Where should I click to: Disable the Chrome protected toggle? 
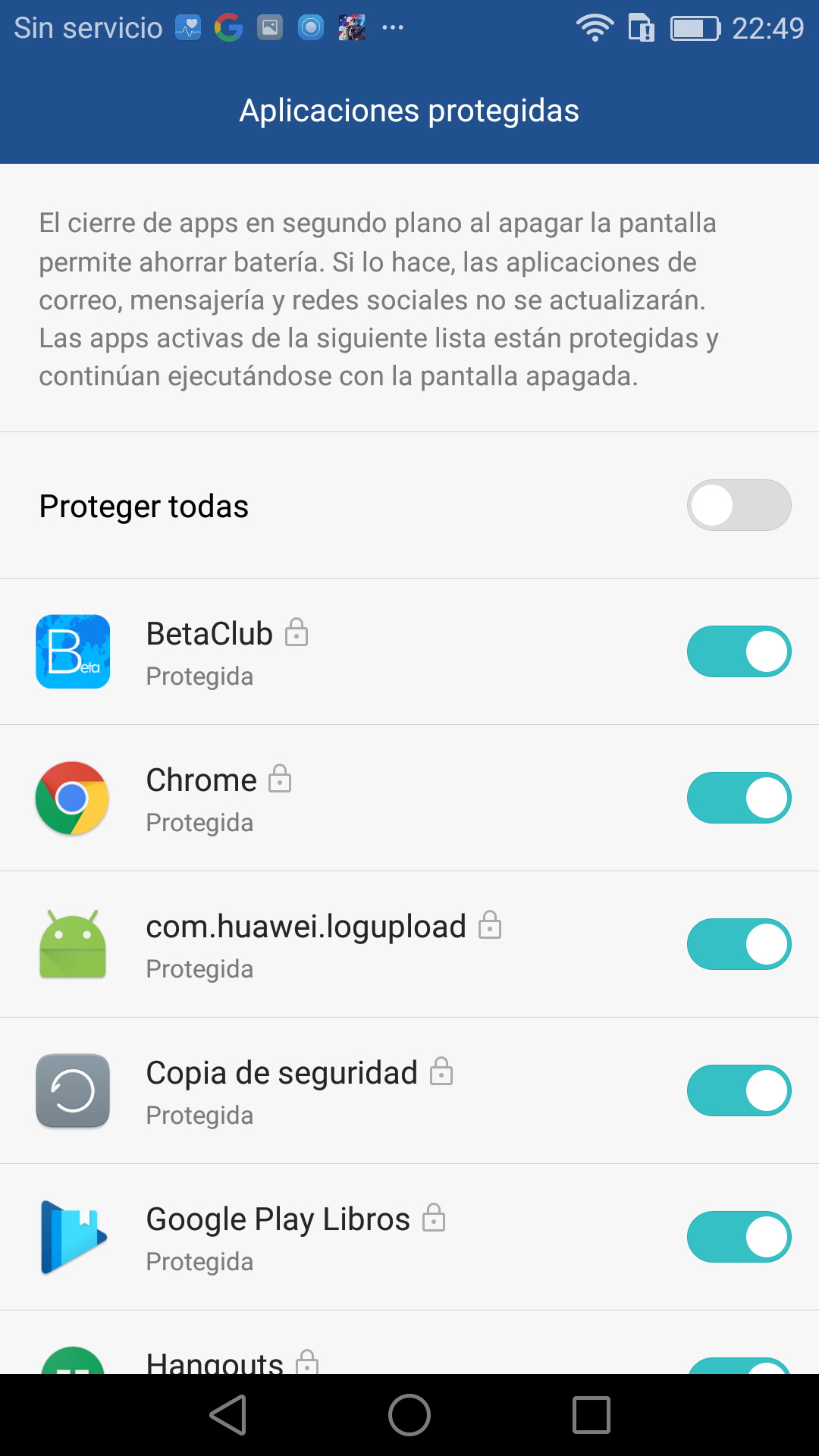pyautogui.click(x=739, y=798)
